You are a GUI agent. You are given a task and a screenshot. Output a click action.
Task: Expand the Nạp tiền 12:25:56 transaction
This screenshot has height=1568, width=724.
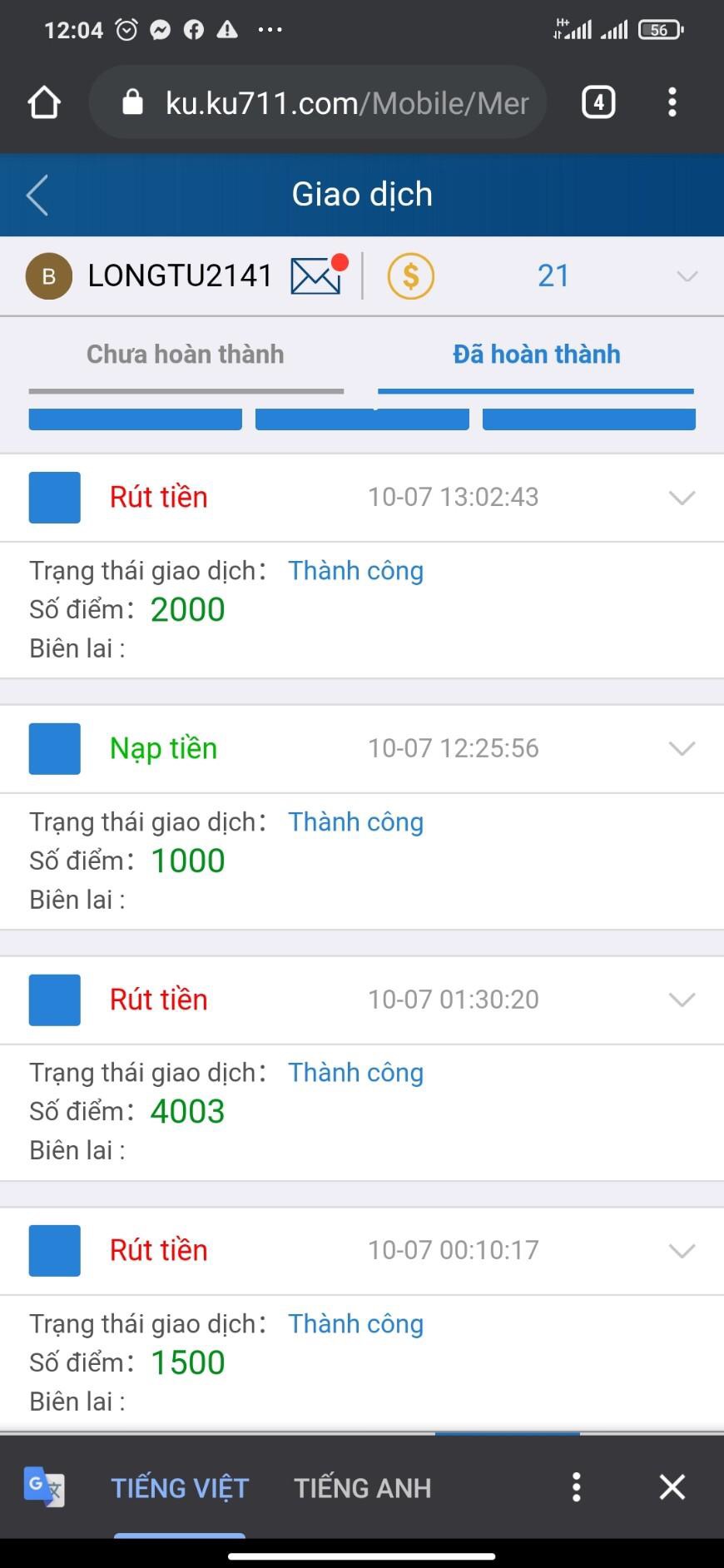682,749
